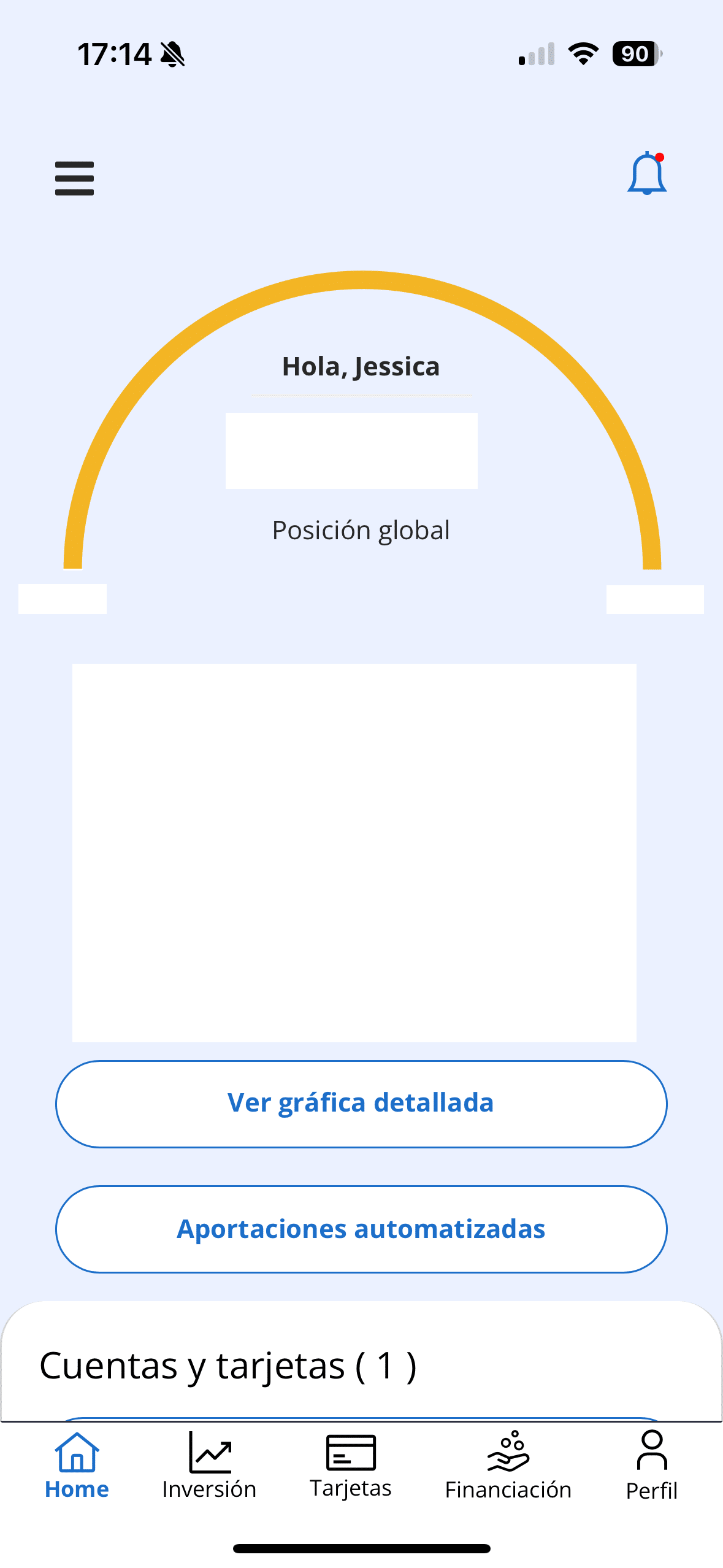Tap the greeting Hola, Jessica
The image size is (723, 1568).
point(361,365)
